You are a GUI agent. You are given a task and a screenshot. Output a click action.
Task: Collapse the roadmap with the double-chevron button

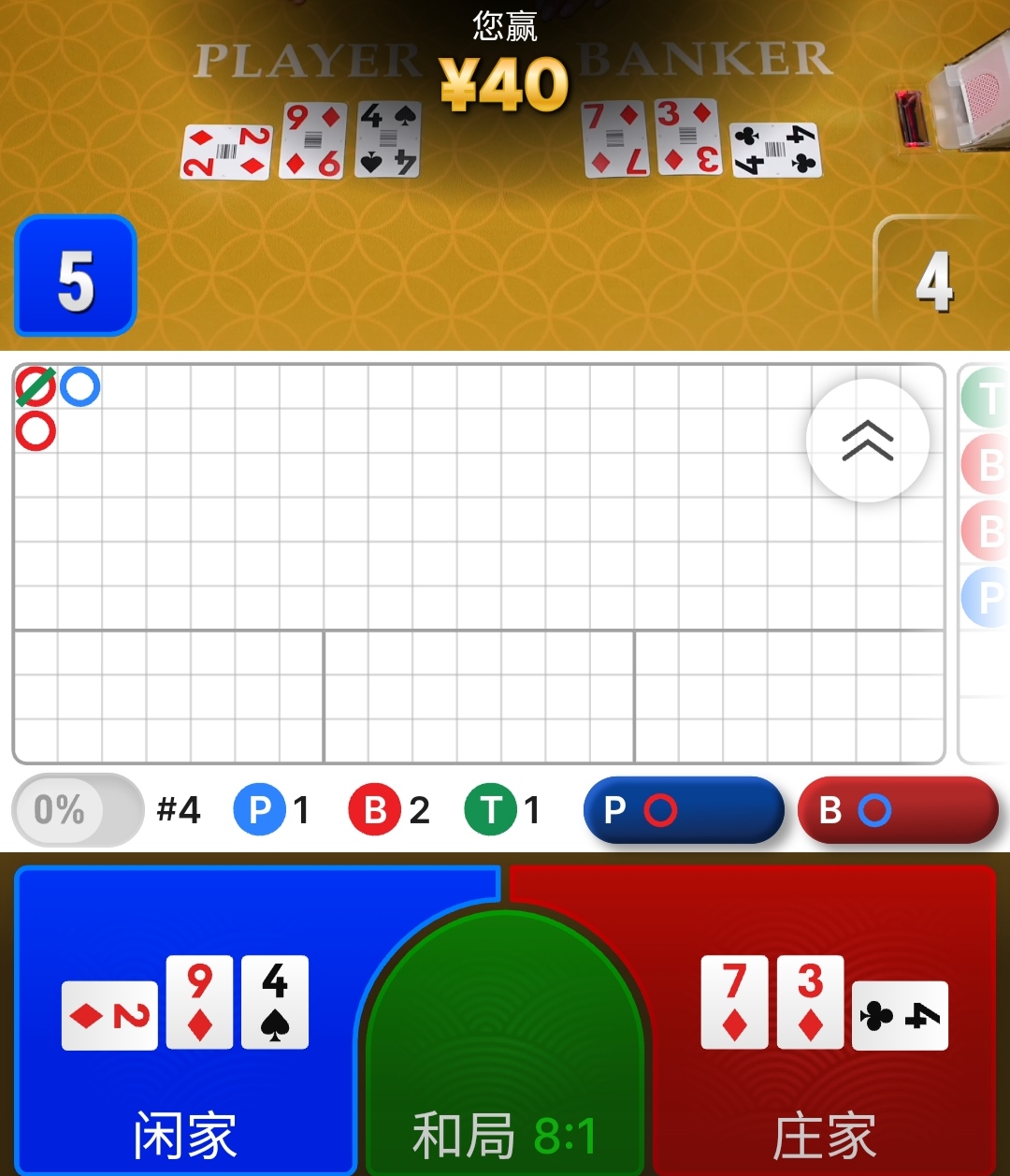867,441
